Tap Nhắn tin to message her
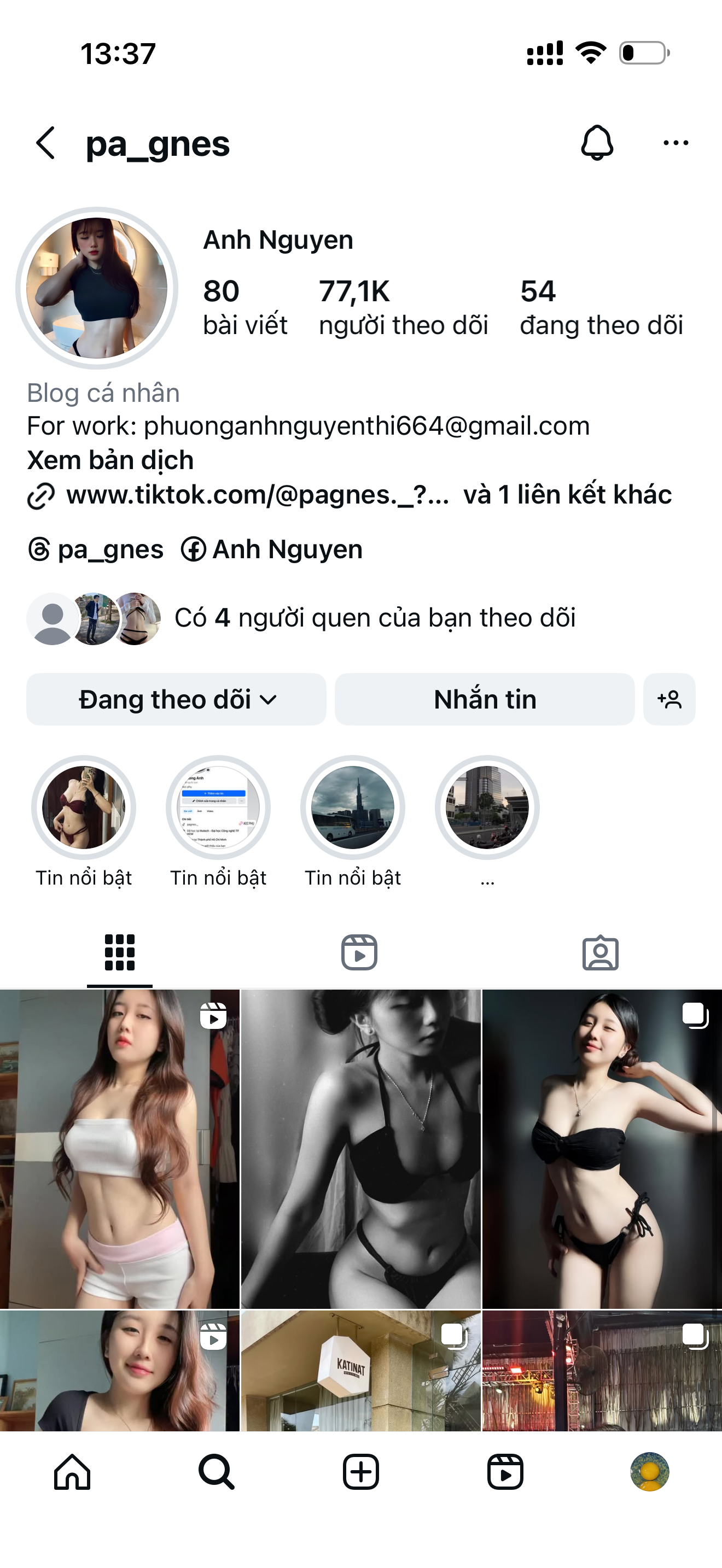 point(485,699)
